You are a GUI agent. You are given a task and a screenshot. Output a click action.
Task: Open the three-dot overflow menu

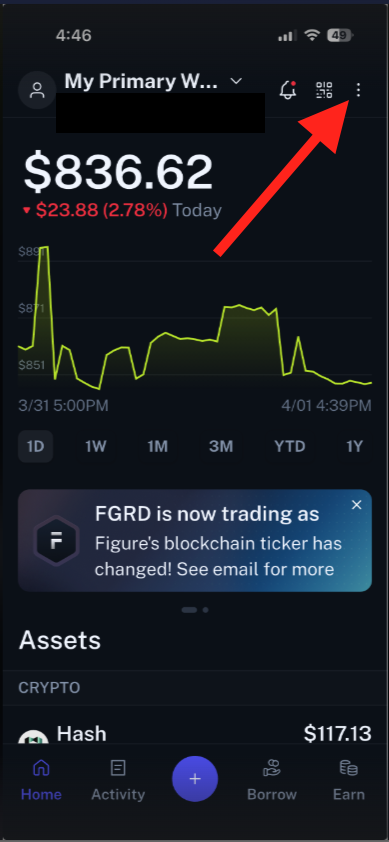tap(358, 90)
